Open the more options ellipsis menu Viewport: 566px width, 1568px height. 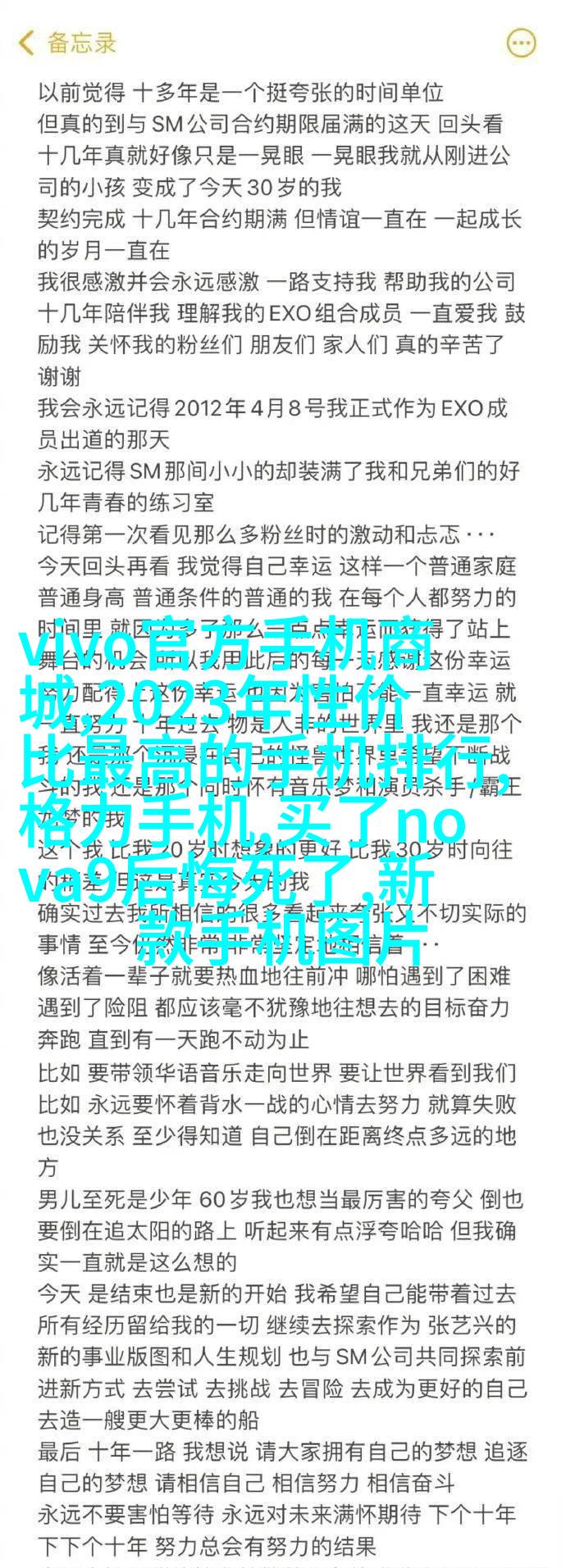[x=520, y=43]
